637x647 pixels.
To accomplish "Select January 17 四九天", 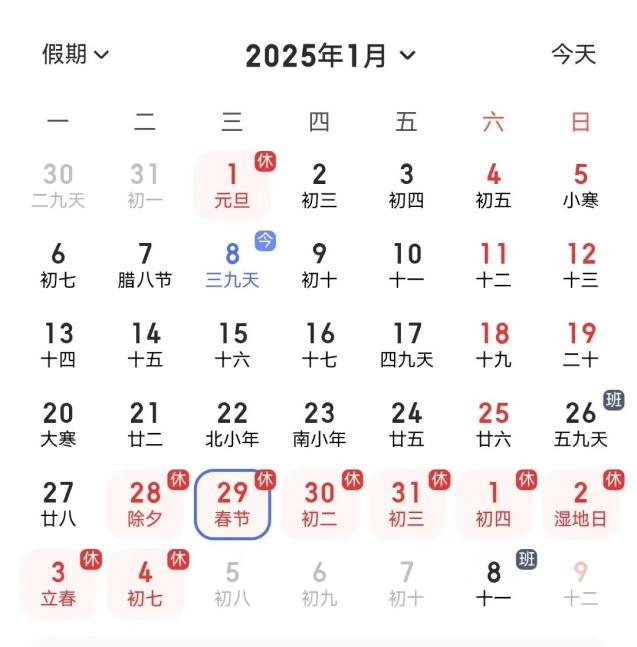I will [x=406, y=345].
